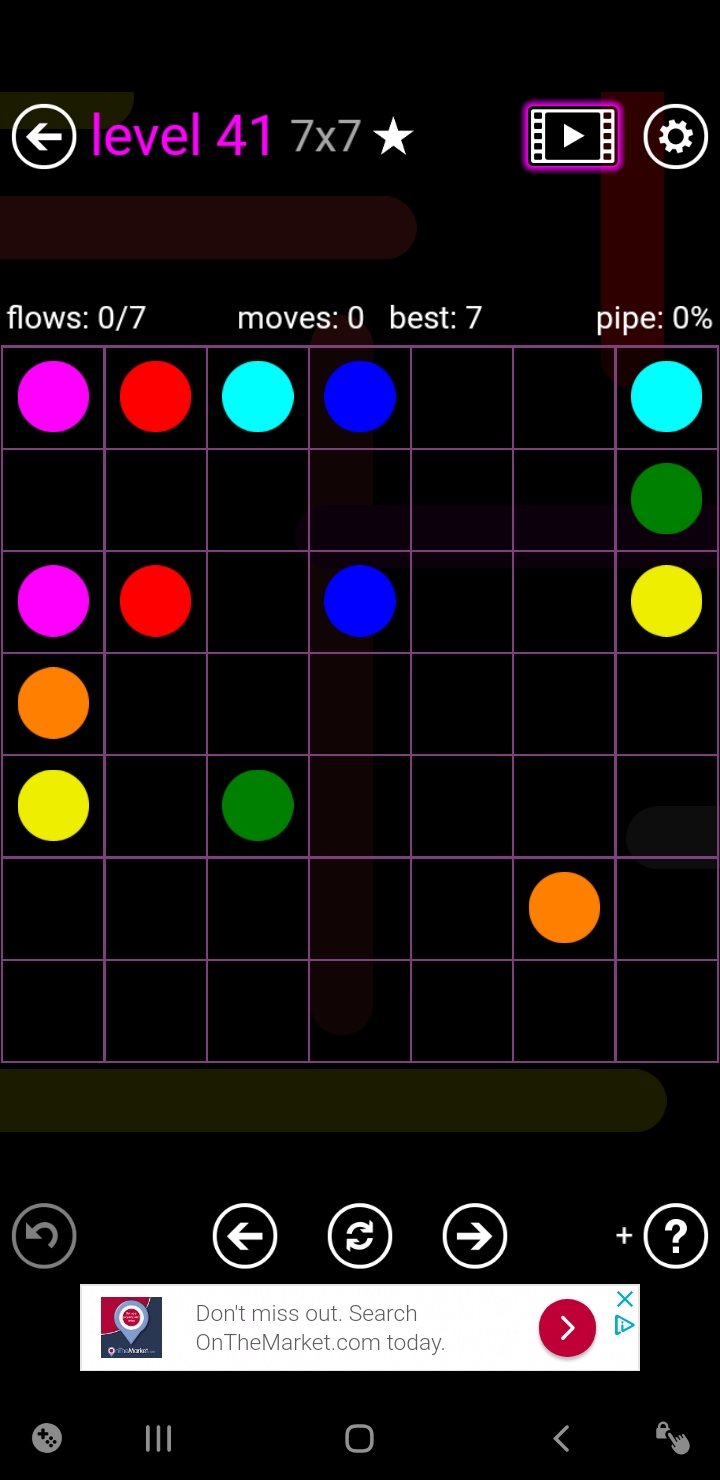Tap the green dot beside the grid's edge
Image resolution: width=720 pixels, height=1480 pixels.
(x=666, y=498)
